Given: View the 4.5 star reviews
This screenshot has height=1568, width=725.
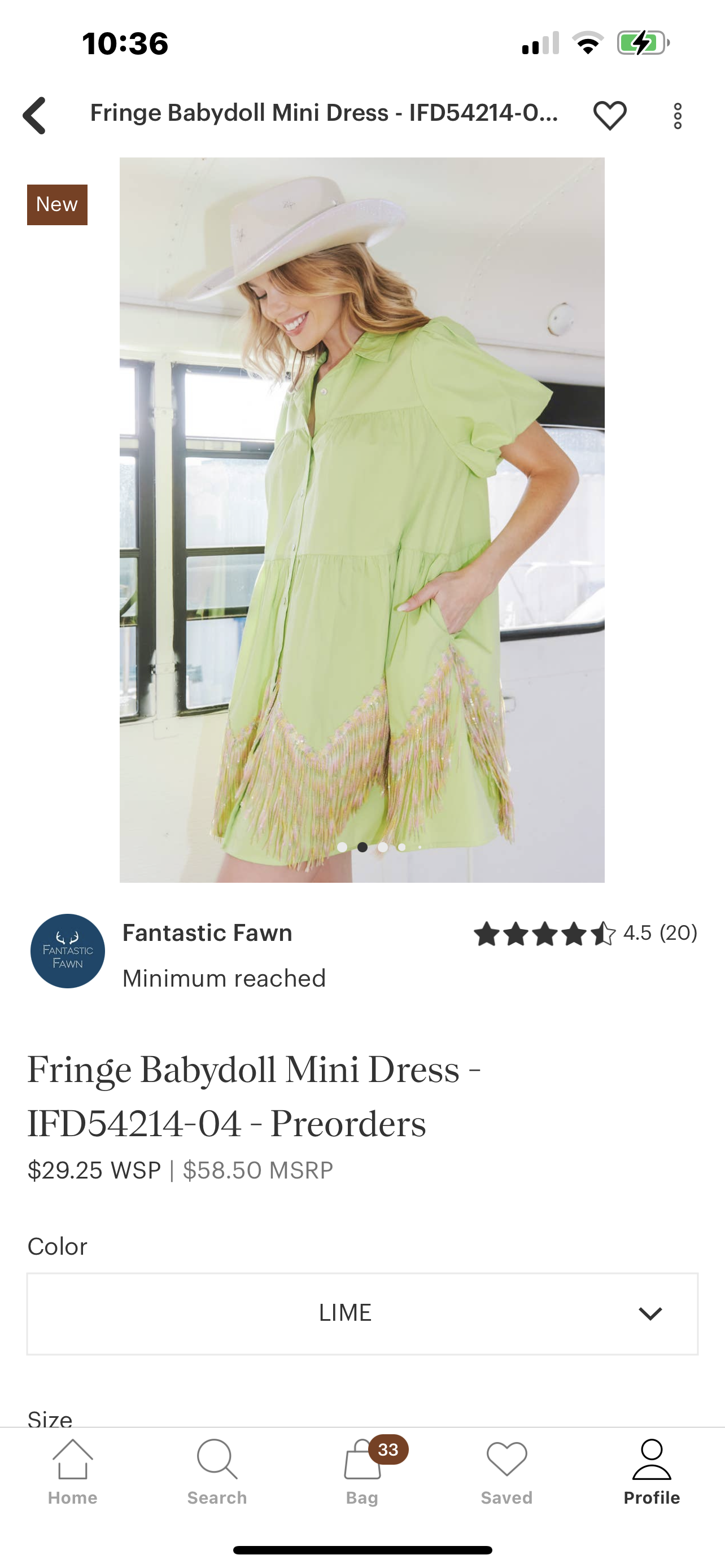Looking at the screenshot, I should coord(584,933).
